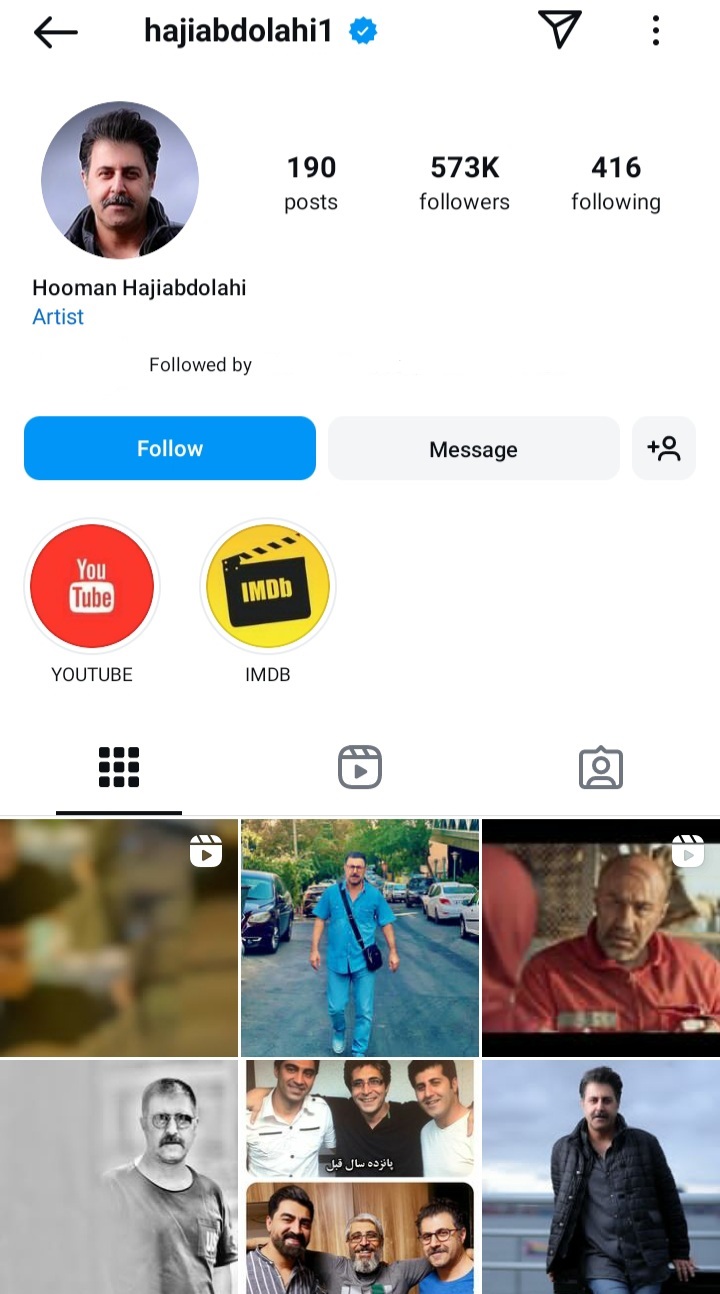
Task: Open the YOUTUBE story highlight
Action: point(92,586)
